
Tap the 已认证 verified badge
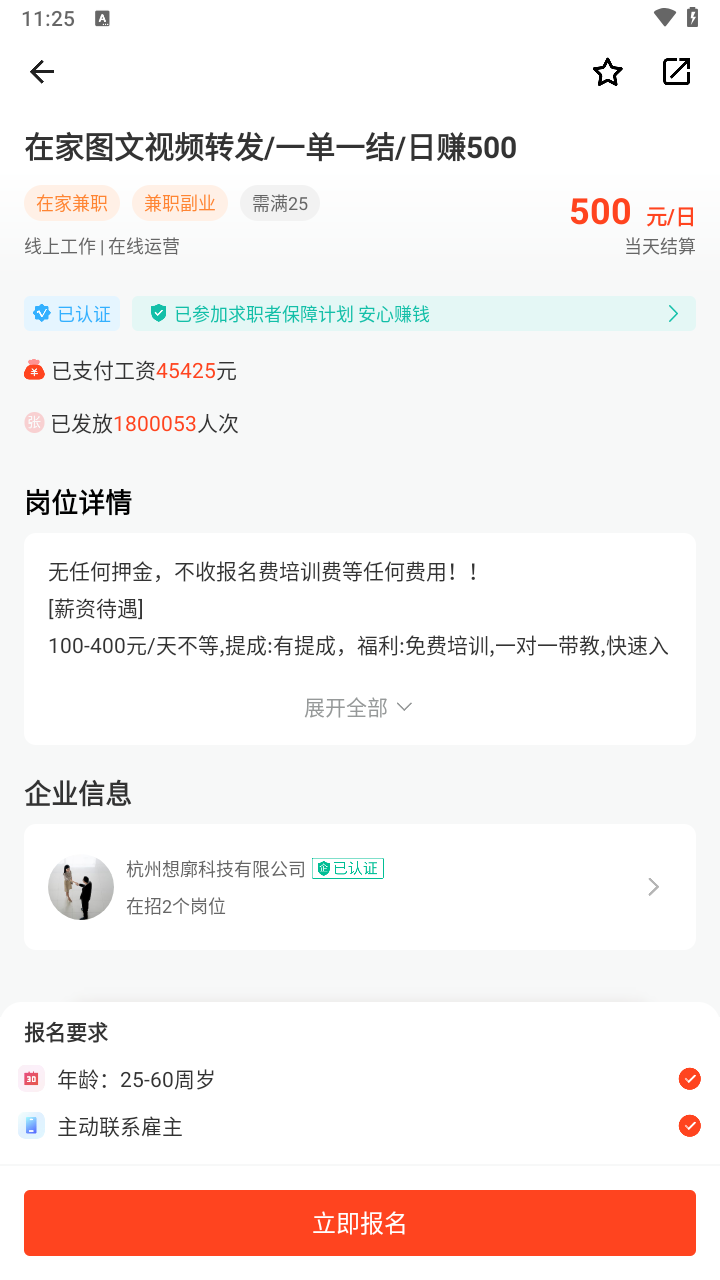point(72,314)
